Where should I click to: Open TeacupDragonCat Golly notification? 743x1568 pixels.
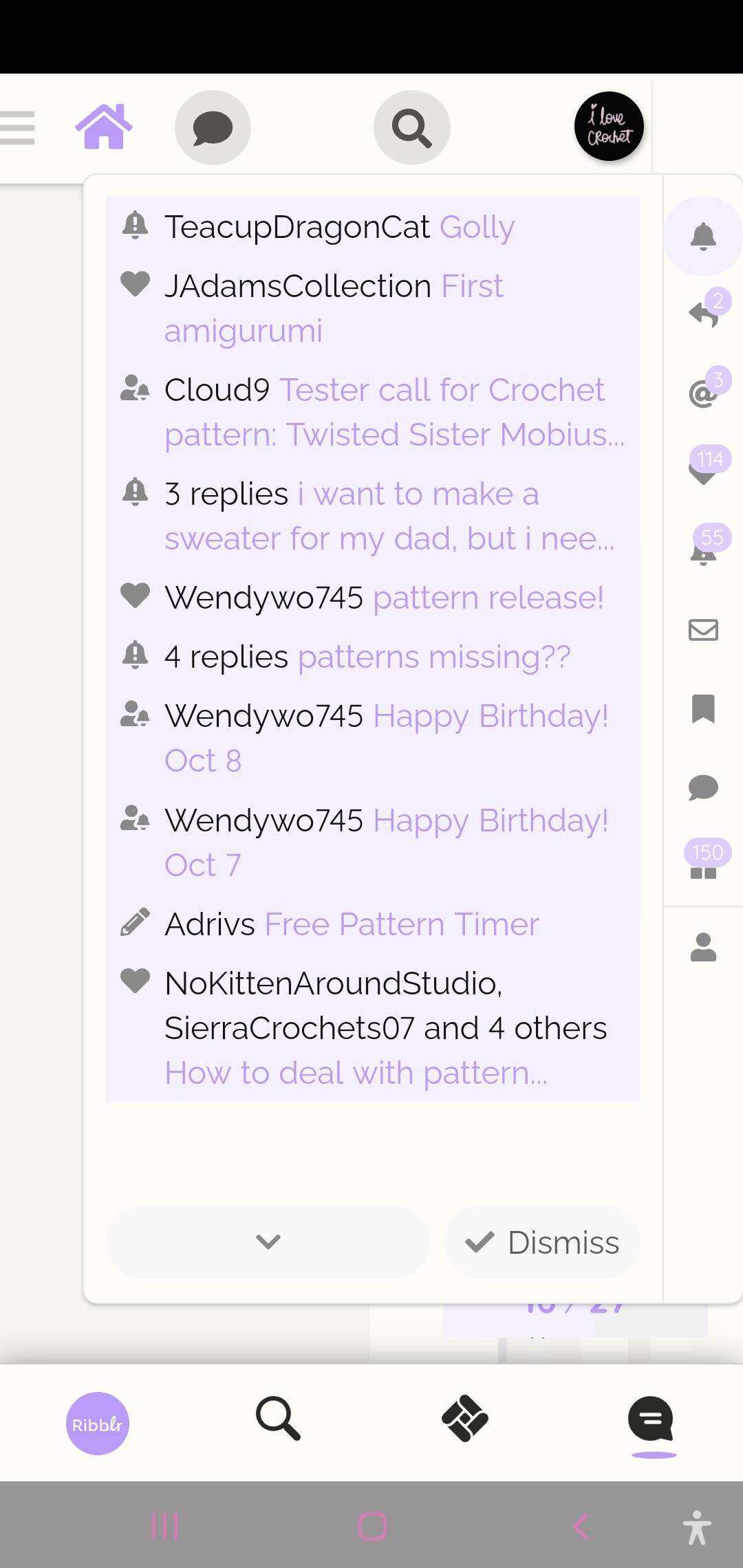pos(373,227)
